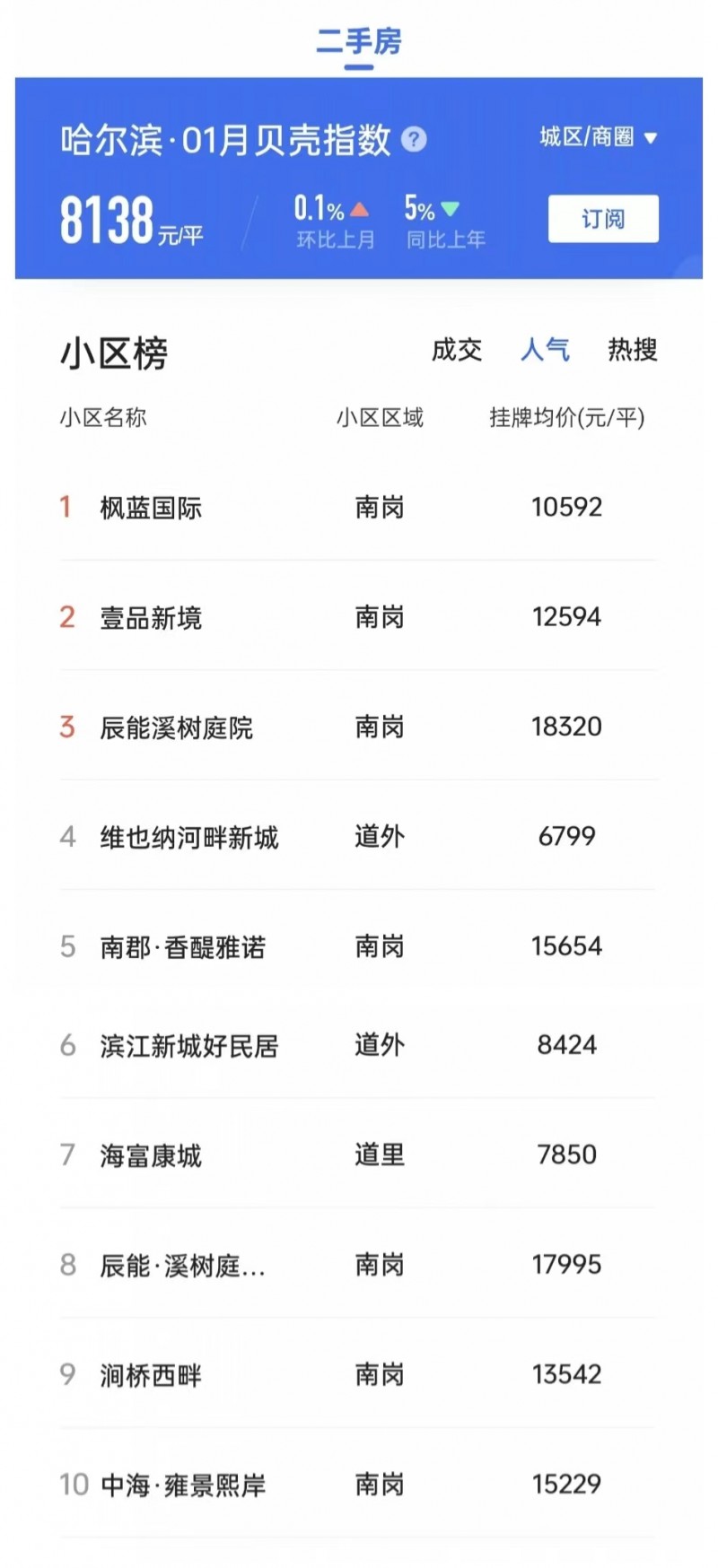
Task: Open the 壹品新境 community row
Action: pos(359,617)
